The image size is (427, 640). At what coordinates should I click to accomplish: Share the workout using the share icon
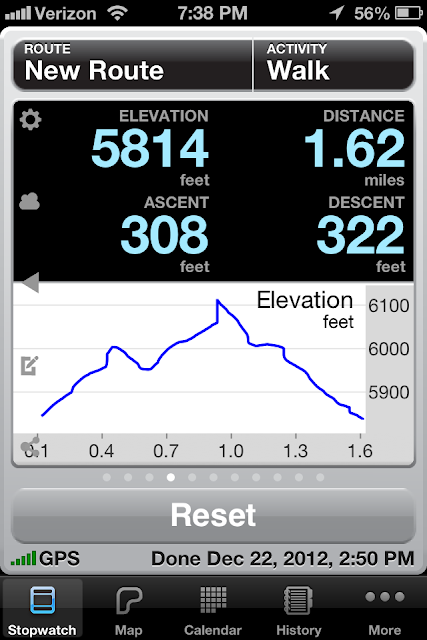click(30, 447)
